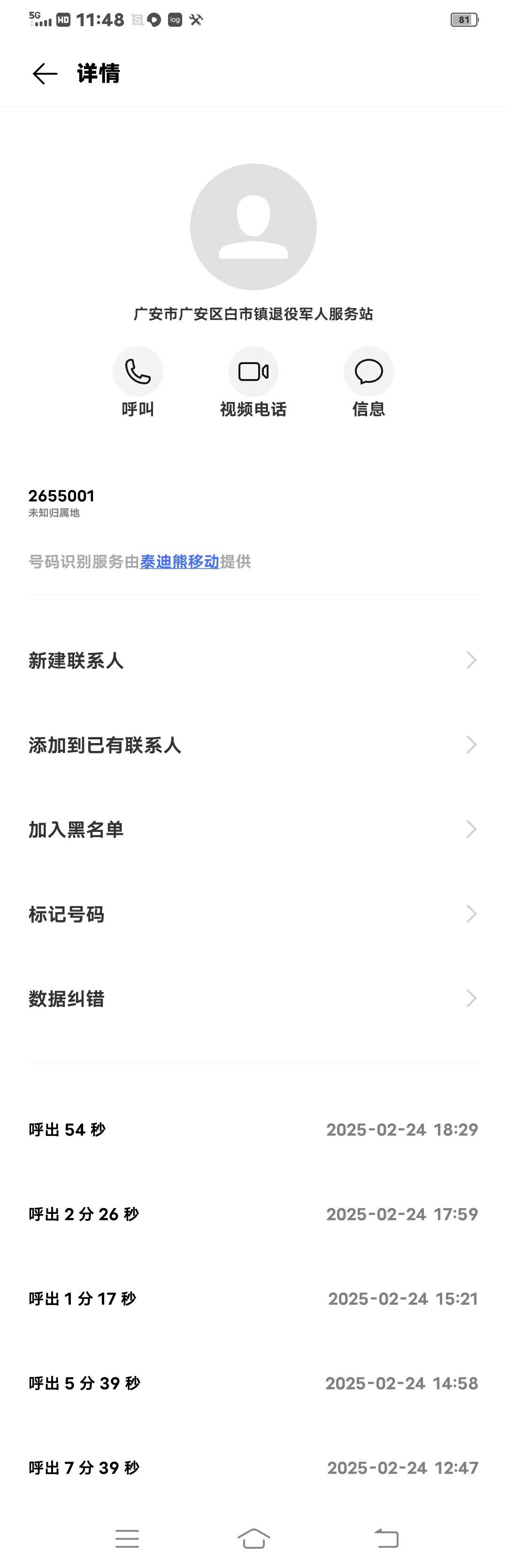This screenshot has width=507, height=1568.
Task: Add this number via 加入黑名单
Action: [x=253, y=830]
